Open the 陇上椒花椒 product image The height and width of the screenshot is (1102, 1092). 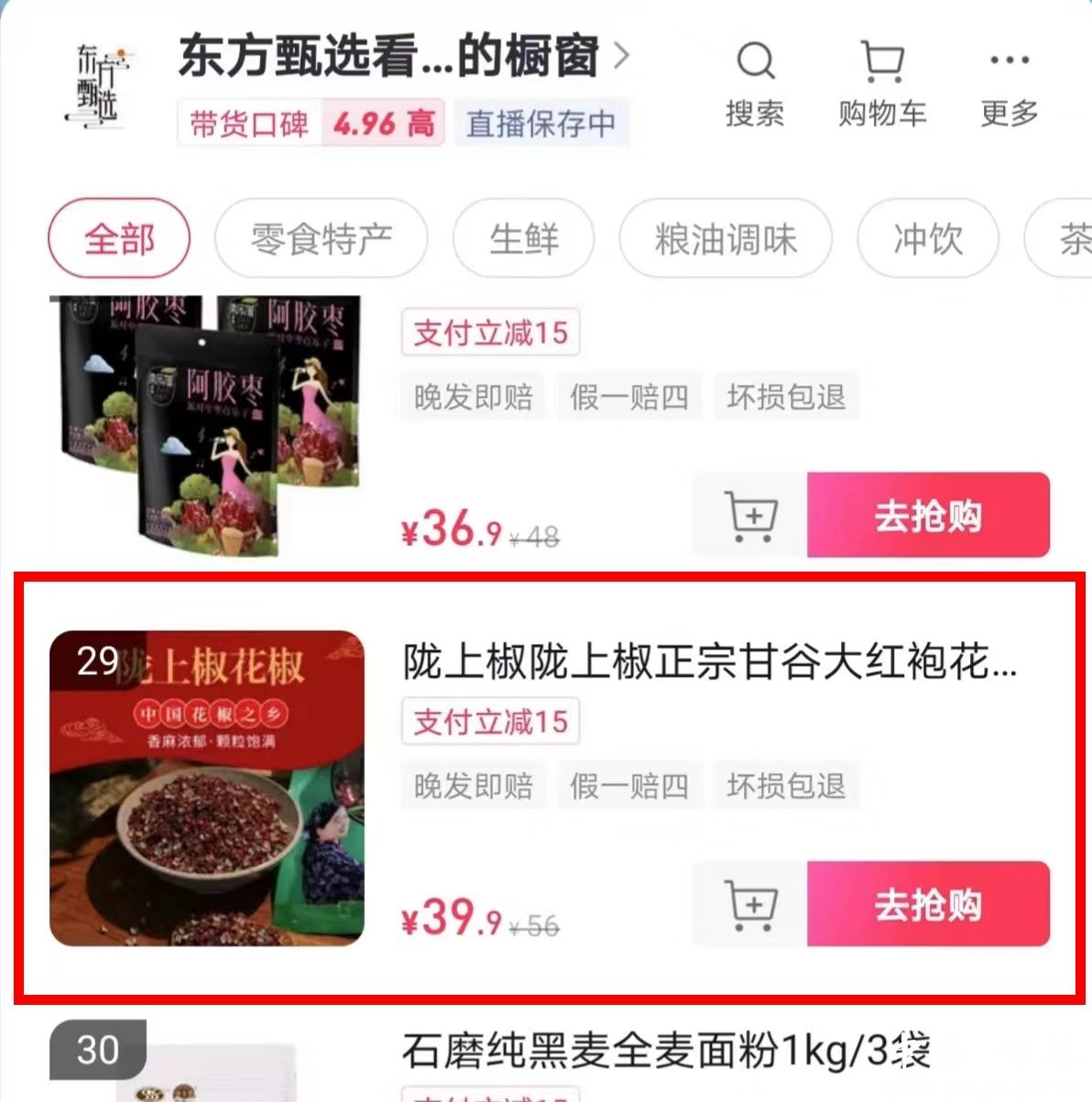point(207,788)
